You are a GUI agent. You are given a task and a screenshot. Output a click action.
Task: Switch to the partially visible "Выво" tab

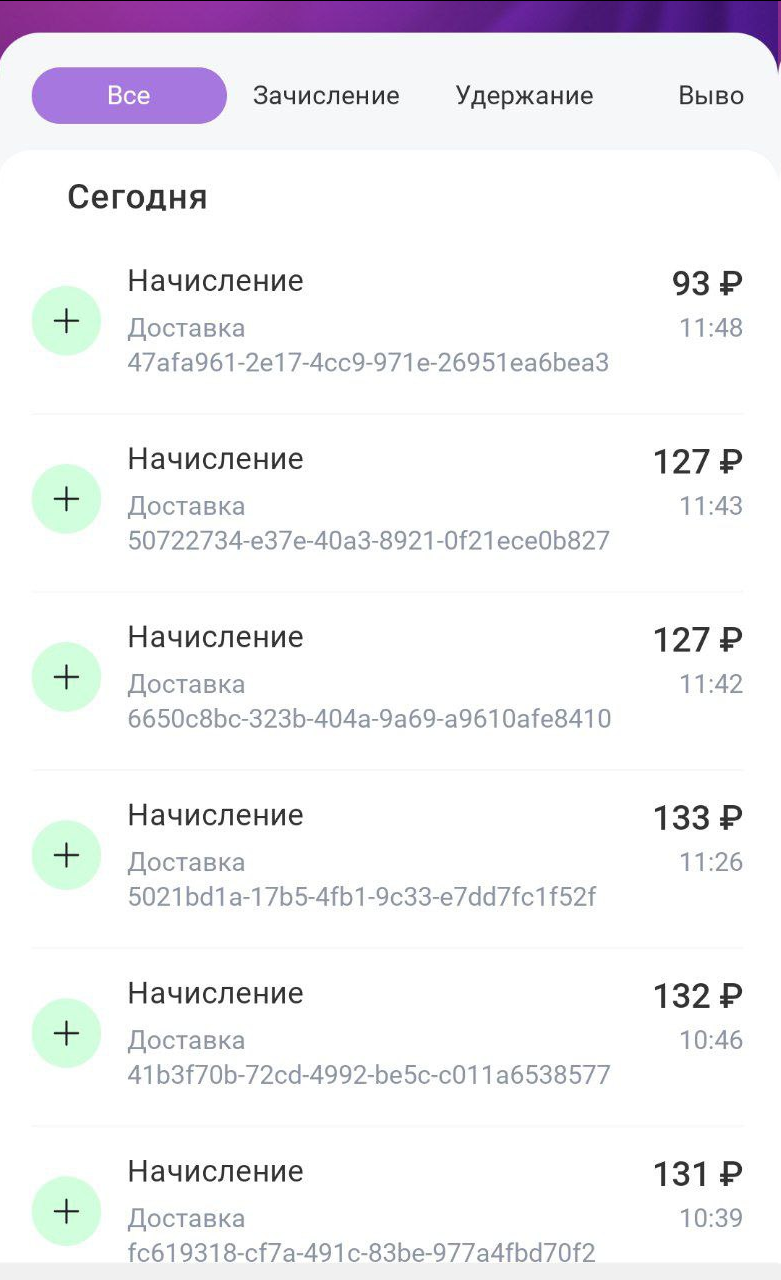click(x=711, y=96)
